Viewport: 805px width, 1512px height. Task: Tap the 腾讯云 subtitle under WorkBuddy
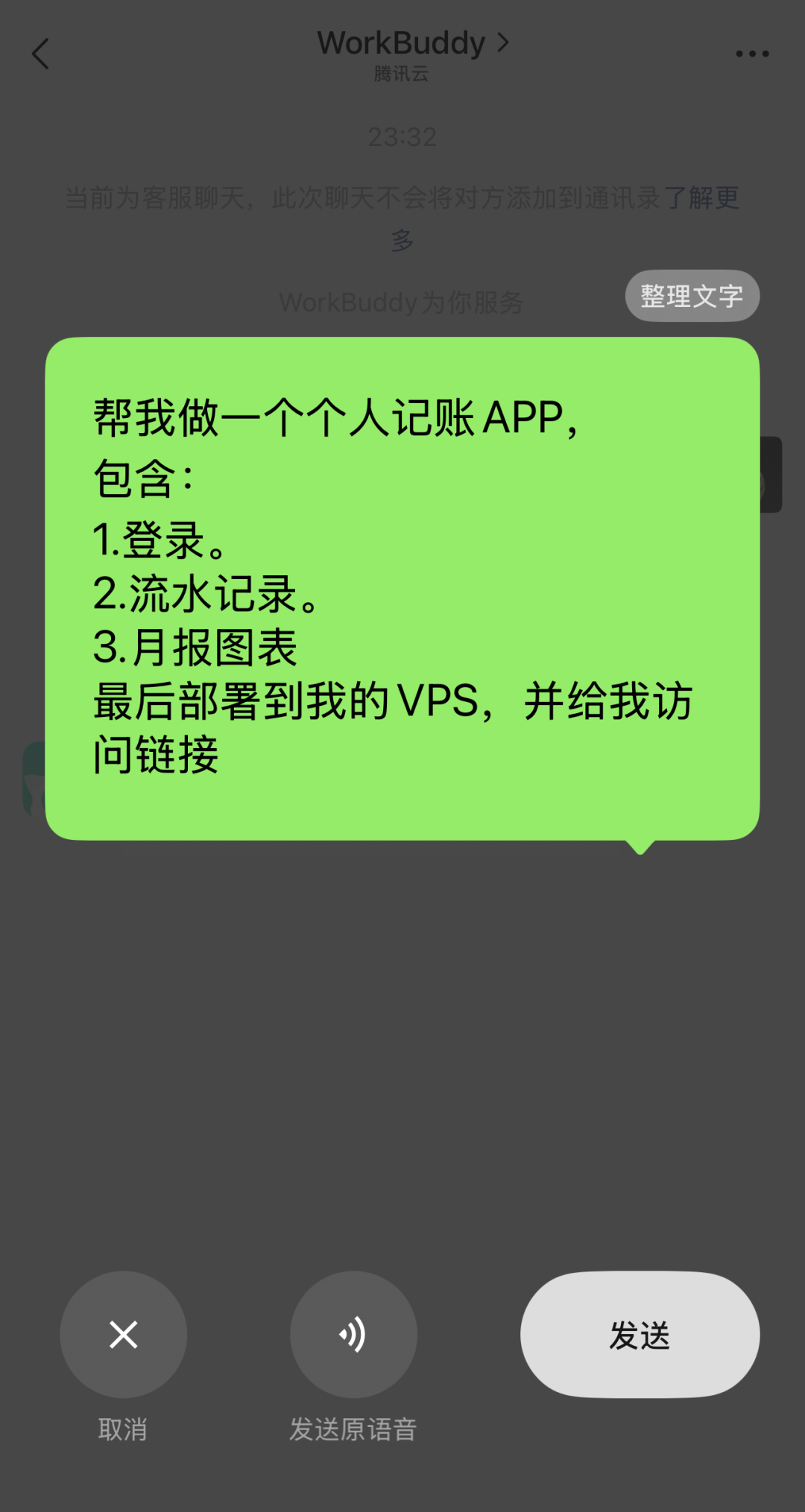pos(402,74)
